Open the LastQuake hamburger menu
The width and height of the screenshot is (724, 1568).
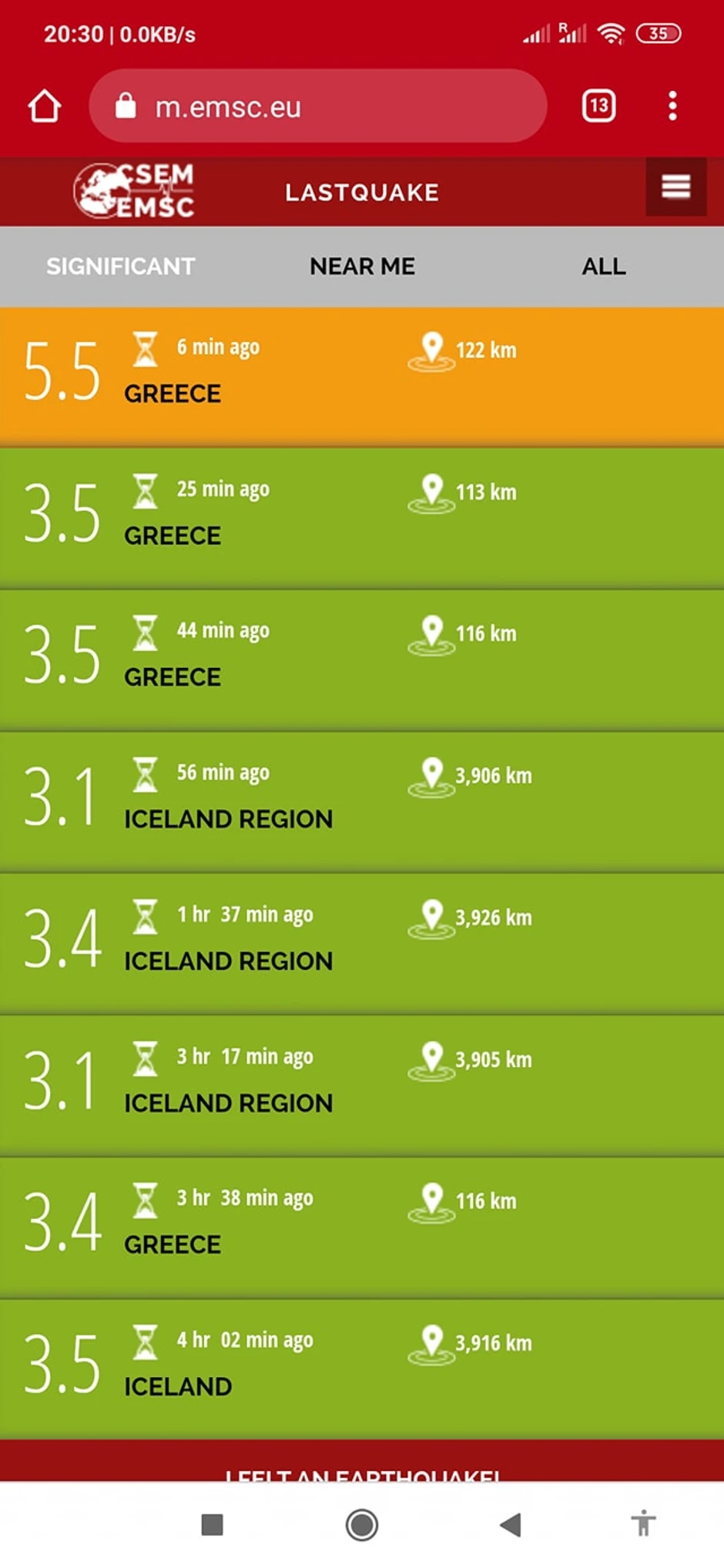[x=675, y=187]
